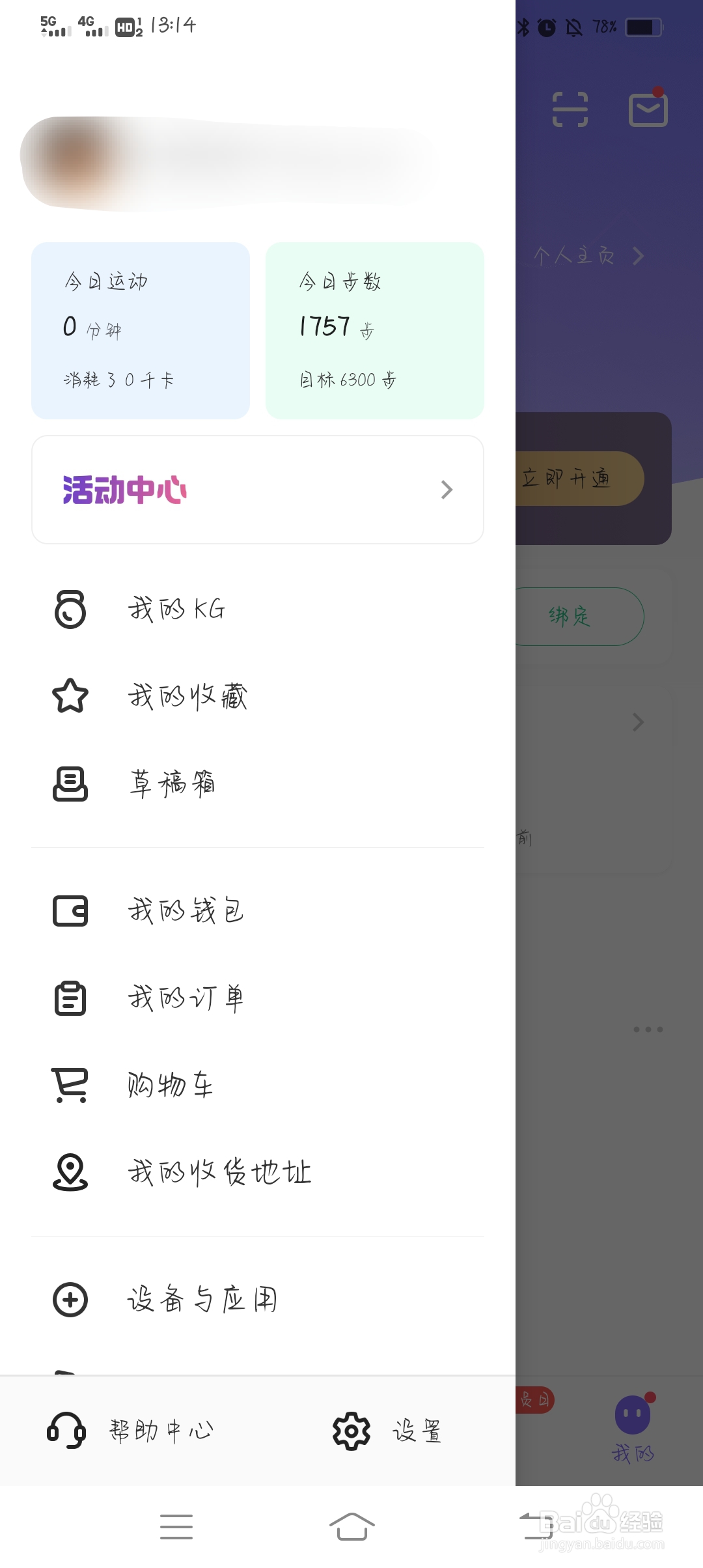The height and width of the screenshot is (1568, 703).
Task: Open 草稿箱 via the drafts icon
Action: [x=71, y=785]
